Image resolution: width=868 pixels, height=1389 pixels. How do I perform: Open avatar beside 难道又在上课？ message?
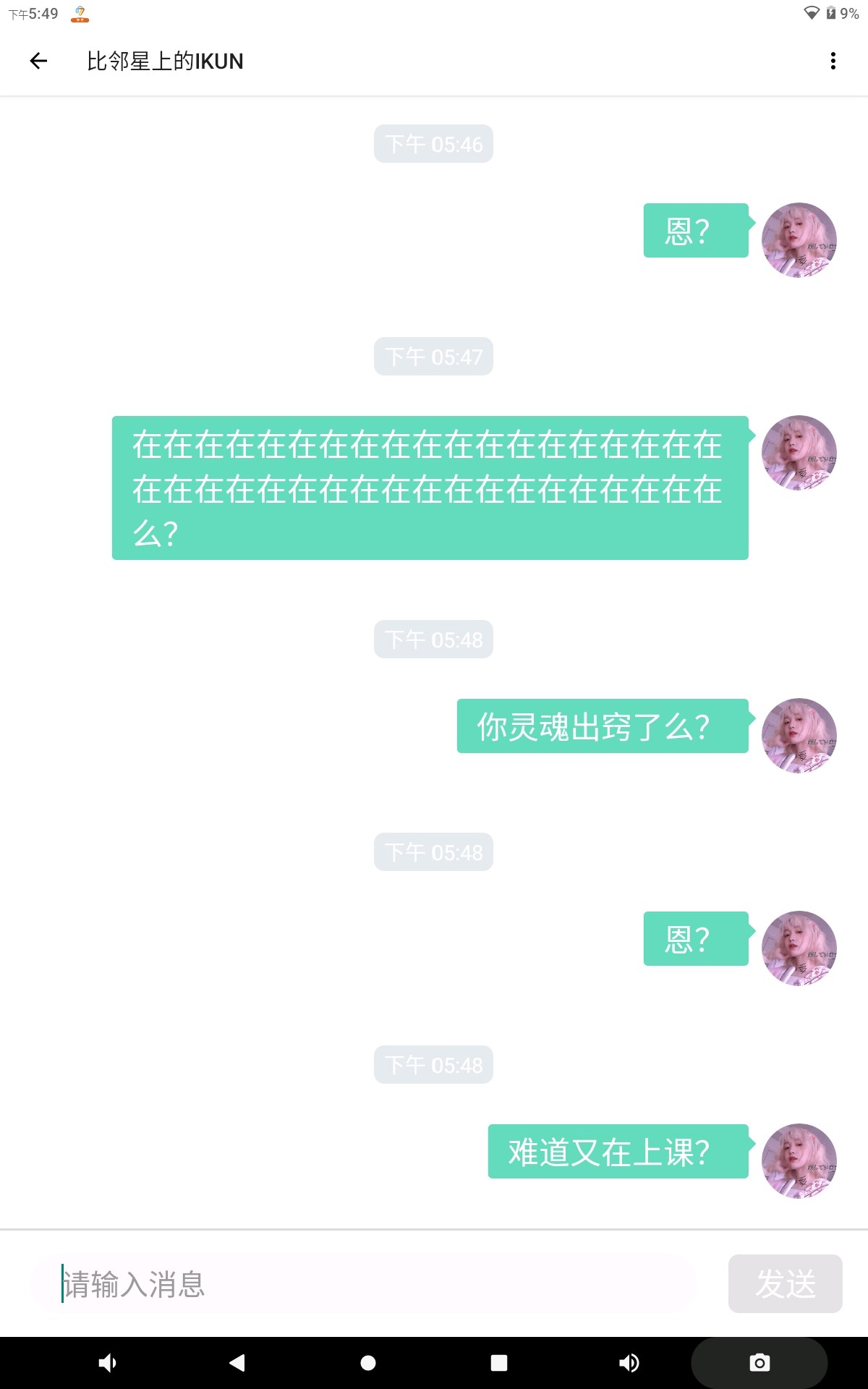pyautogui.click(x=799, y=1161)
